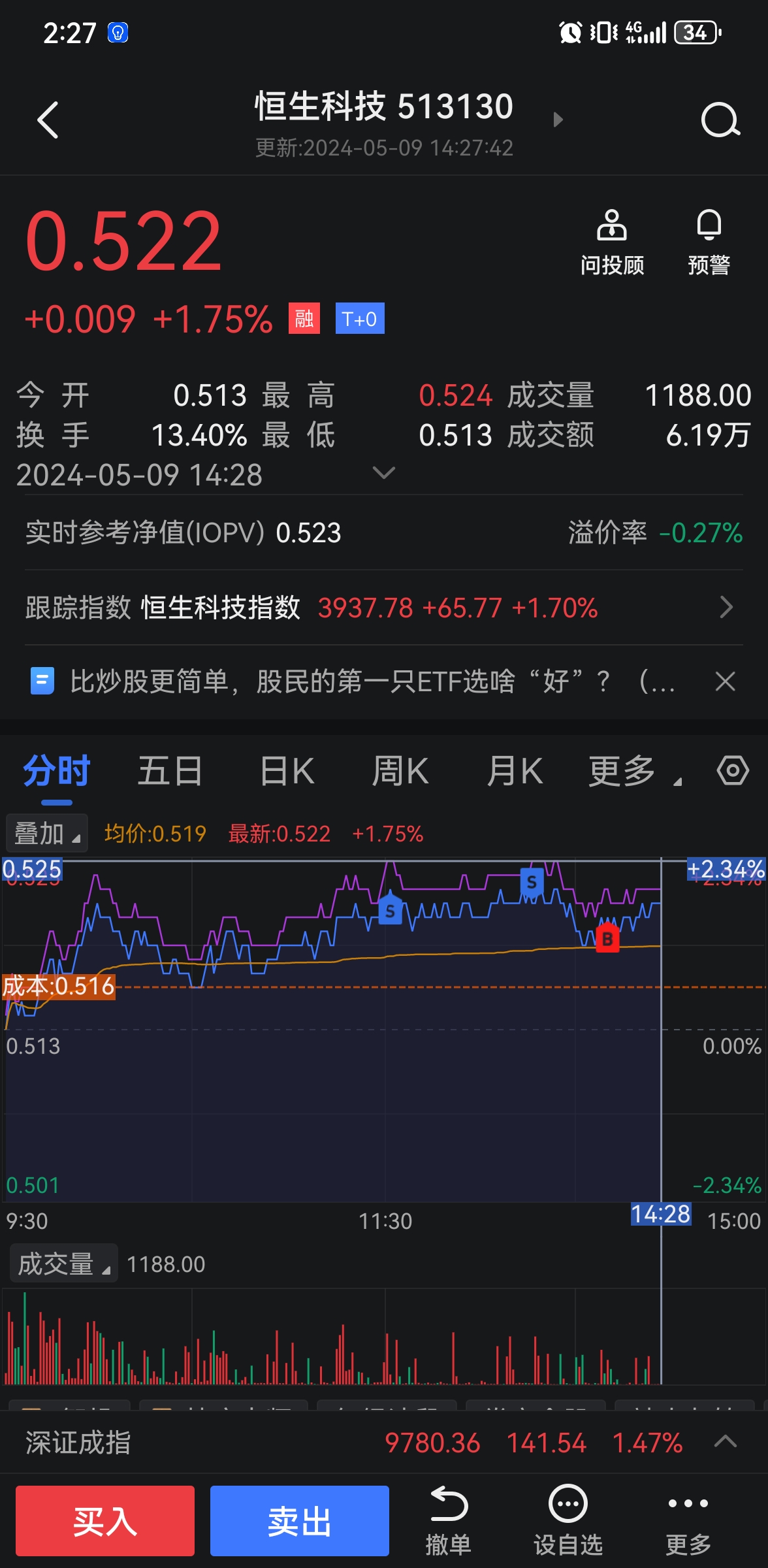Image resolution: width=768 pixels, height=1568 pixels.
Task: Open the 叠加 overlay dropdown
Action: click(x=47, y=834)
